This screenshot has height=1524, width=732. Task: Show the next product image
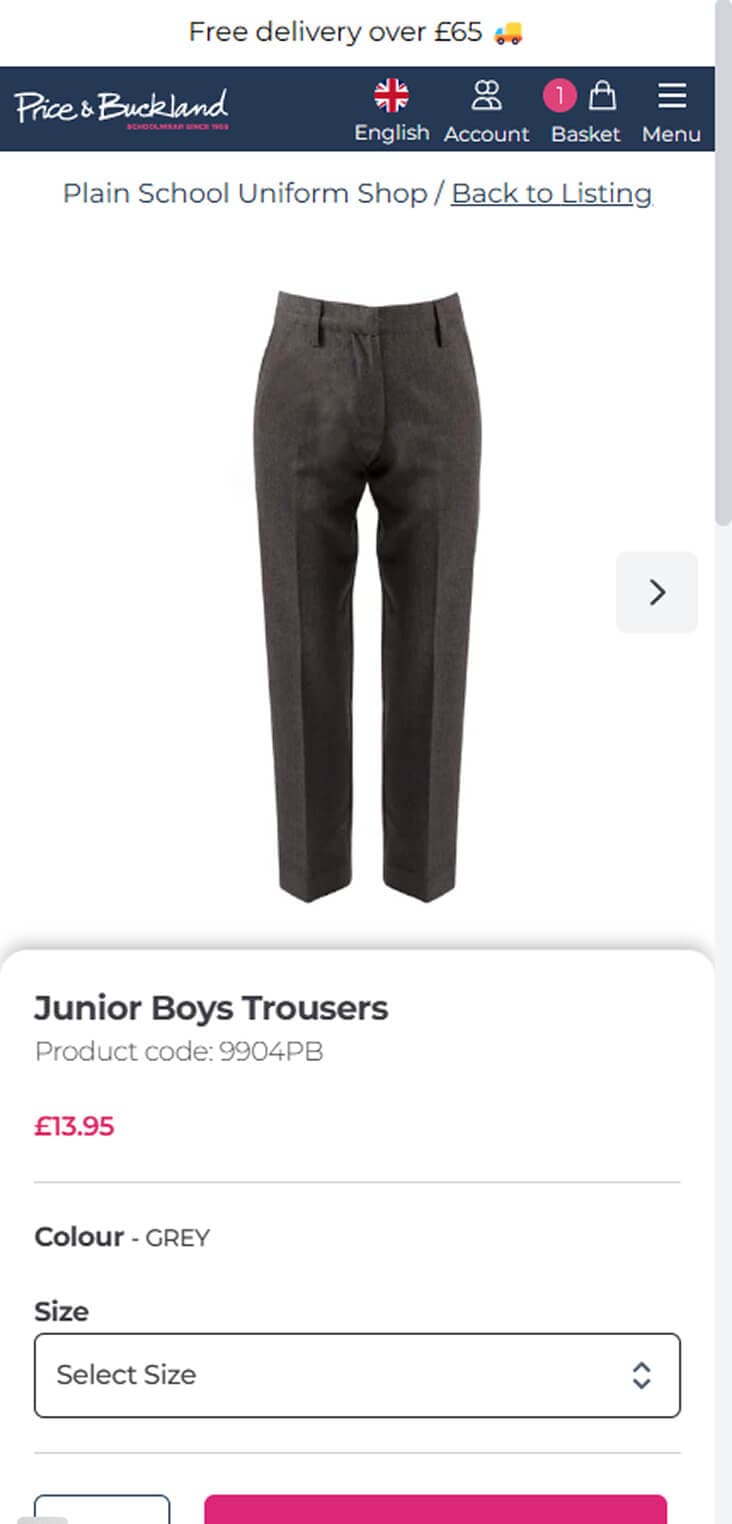[x=657, y=592]
